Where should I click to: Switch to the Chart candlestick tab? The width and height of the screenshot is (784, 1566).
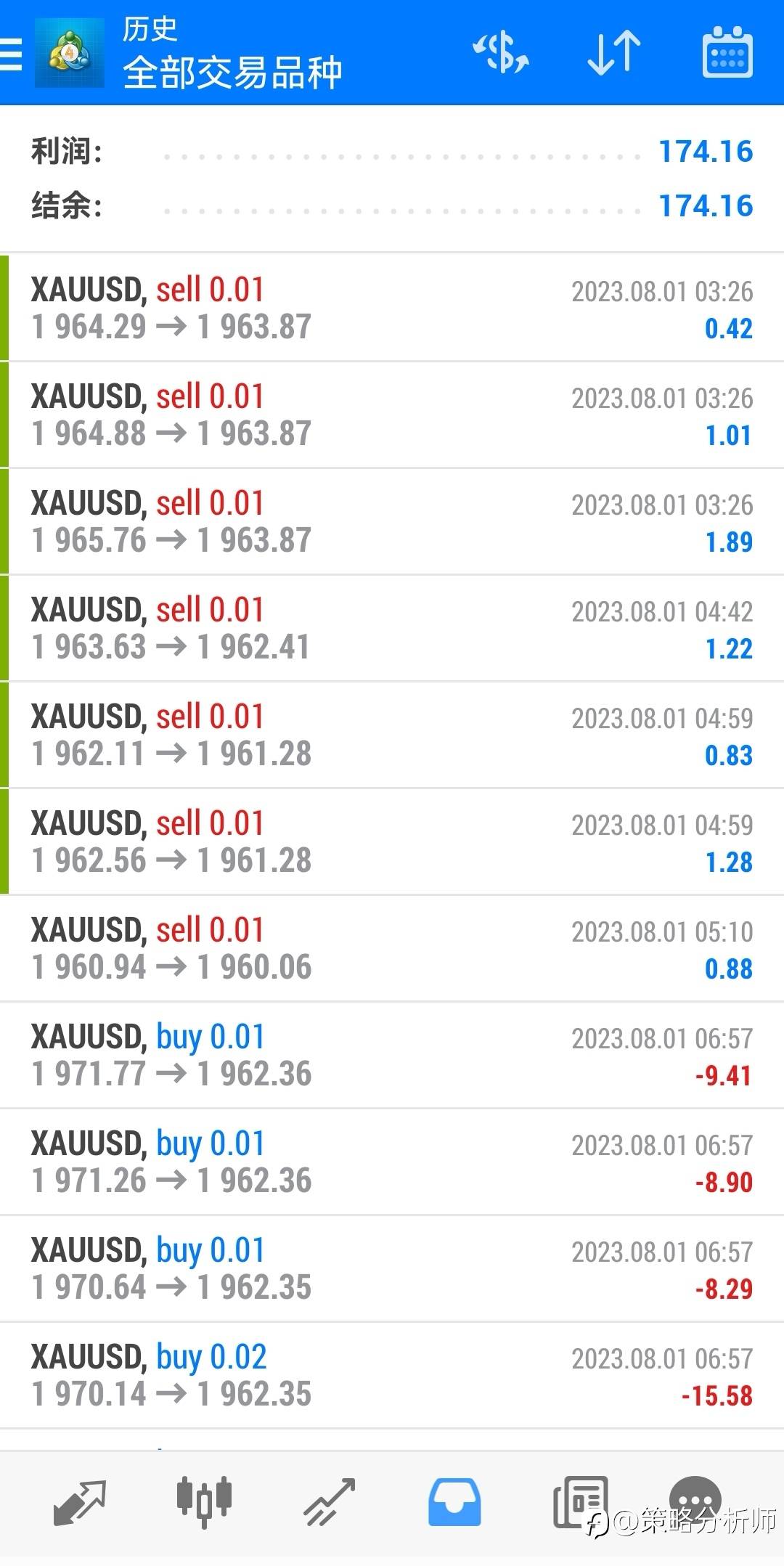(x=204, y=1501)
